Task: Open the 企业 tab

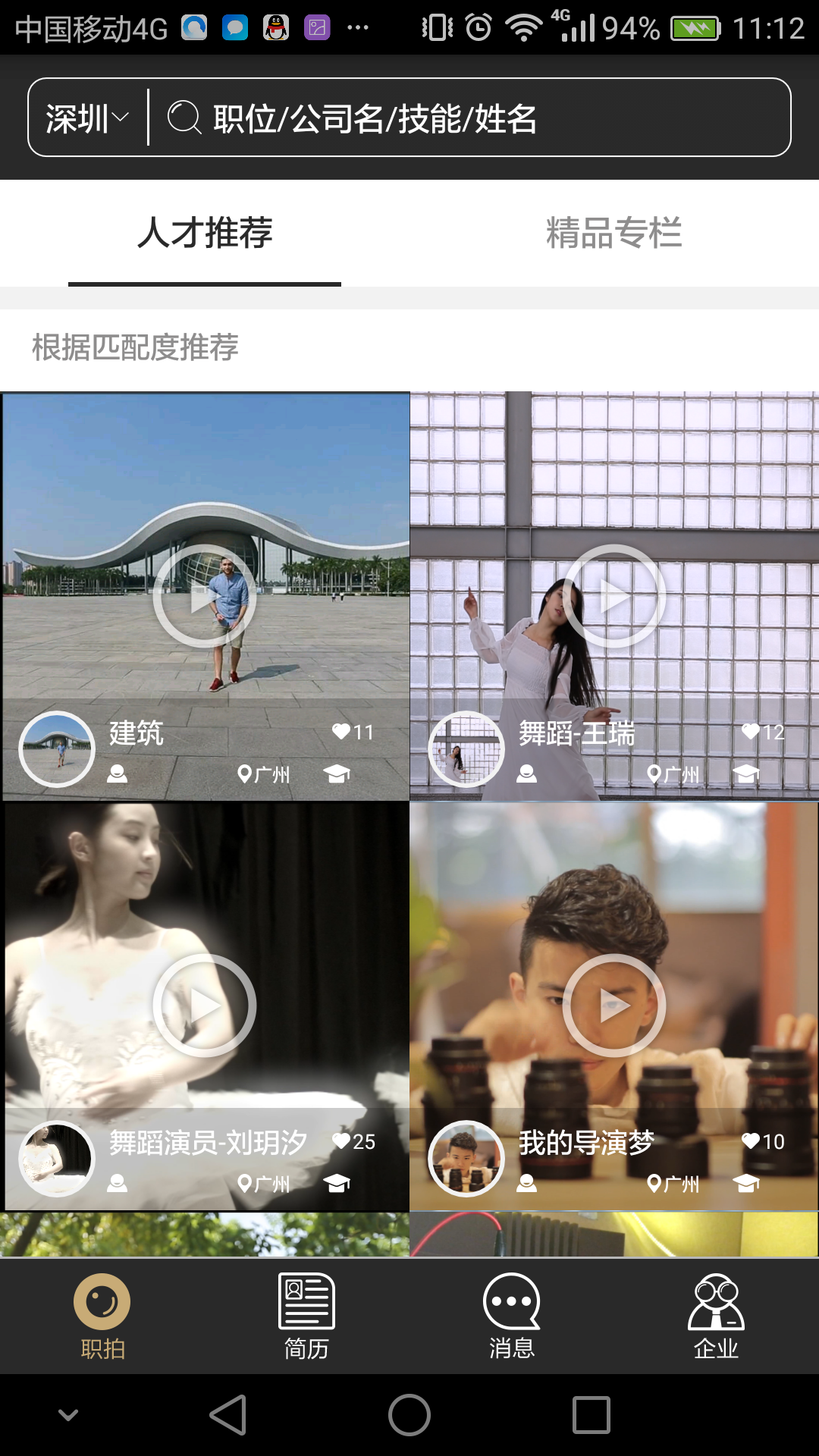Action: (717, 1316)
